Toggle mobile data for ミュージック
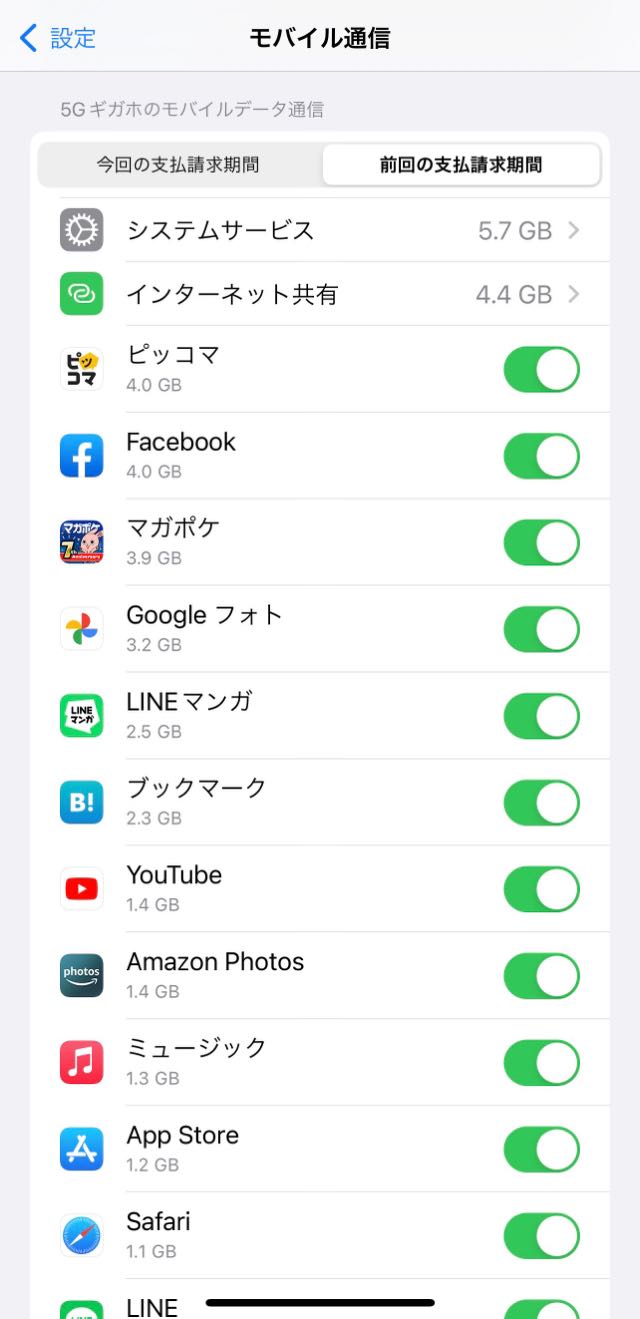 [x=542, y=1062]
